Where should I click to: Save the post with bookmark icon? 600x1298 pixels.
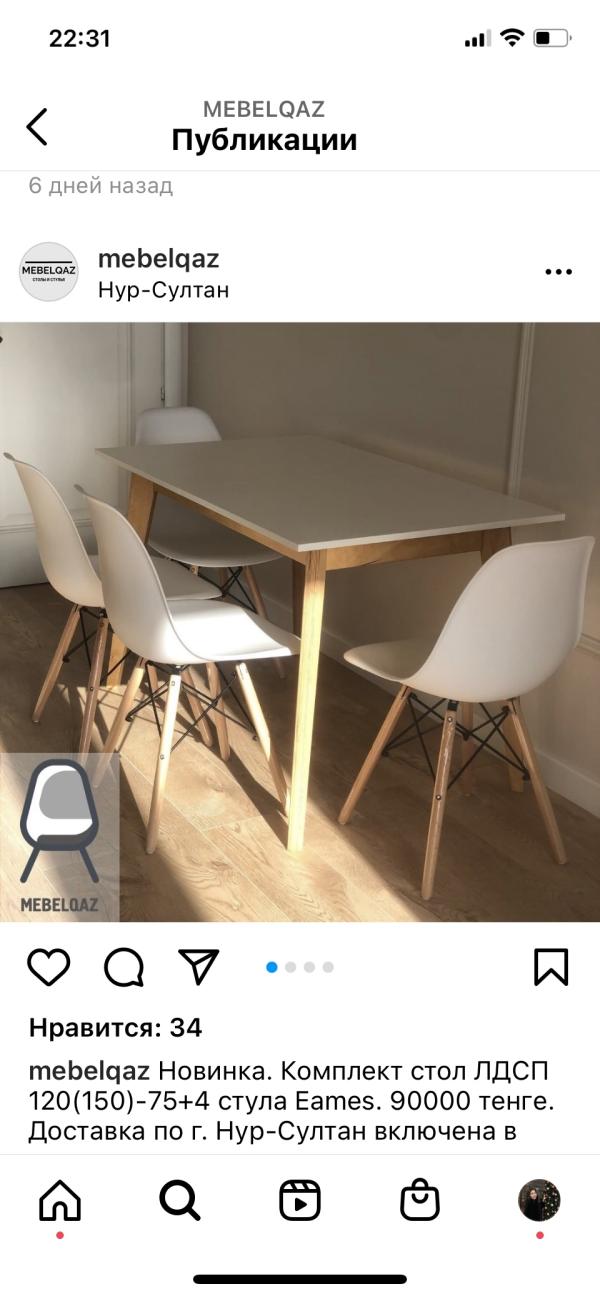click(551, 967)
